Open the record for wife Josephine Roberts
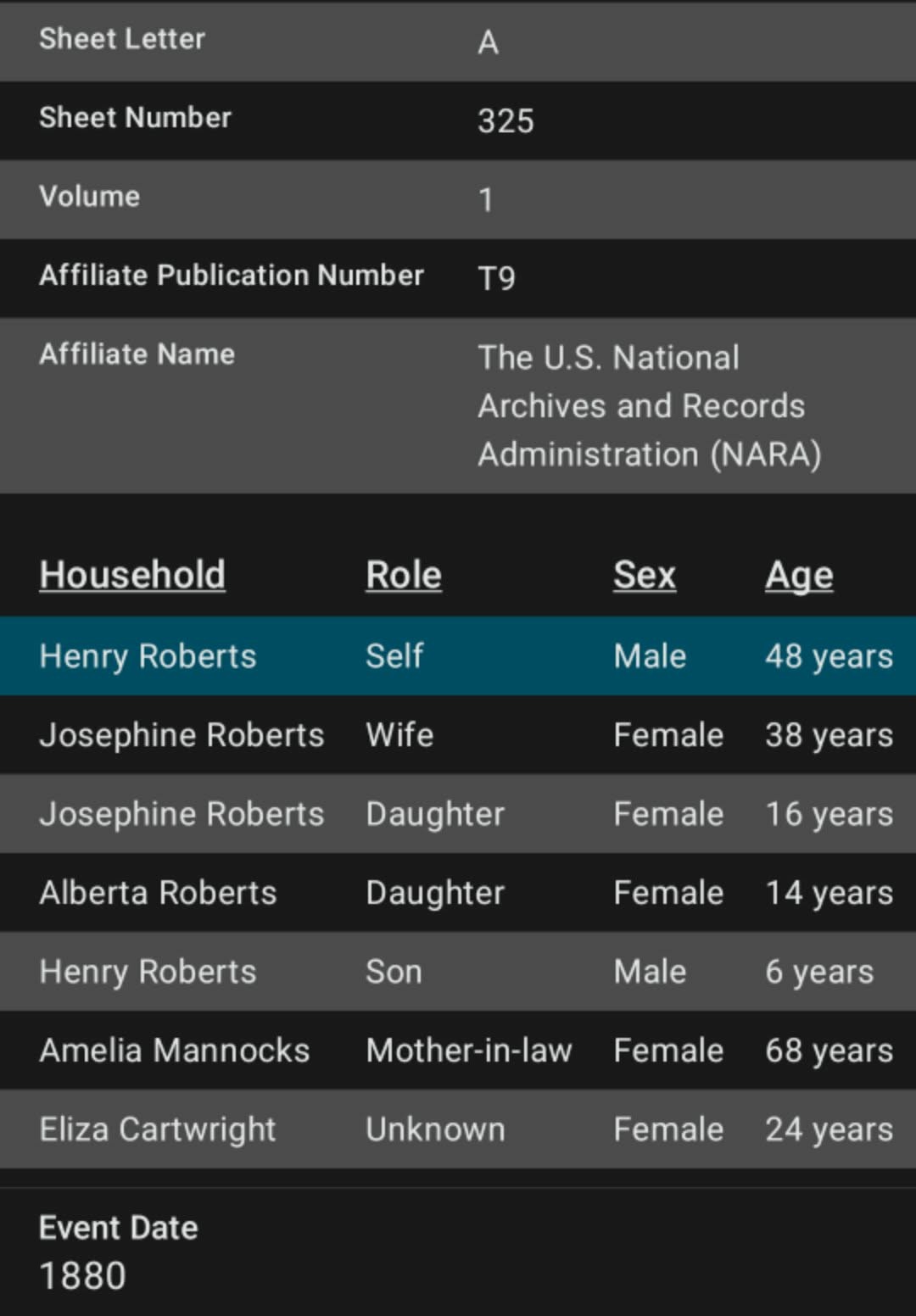This screenshot has height=1316, width=916. point(182,735)
